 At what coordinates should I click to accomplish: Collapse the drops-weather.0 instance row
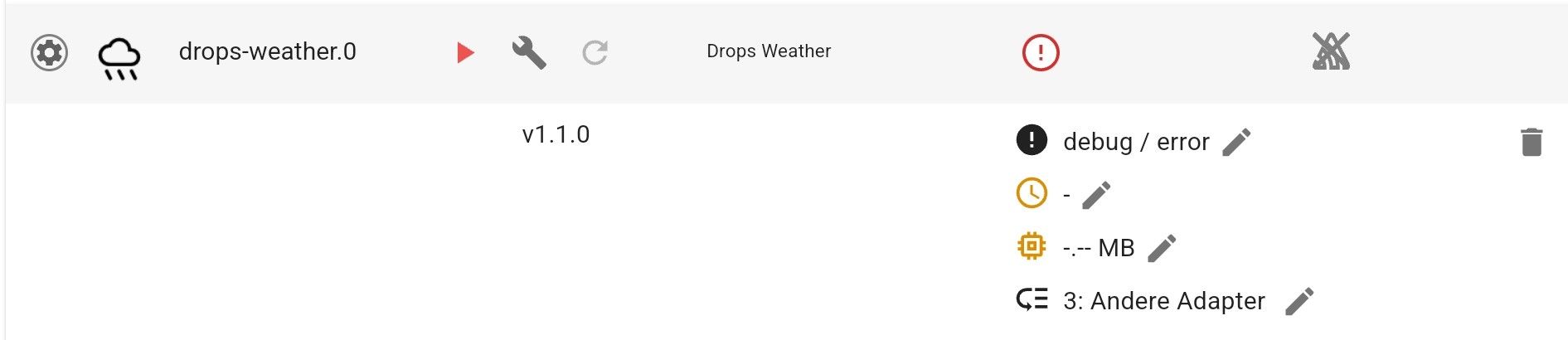[267, 51]
